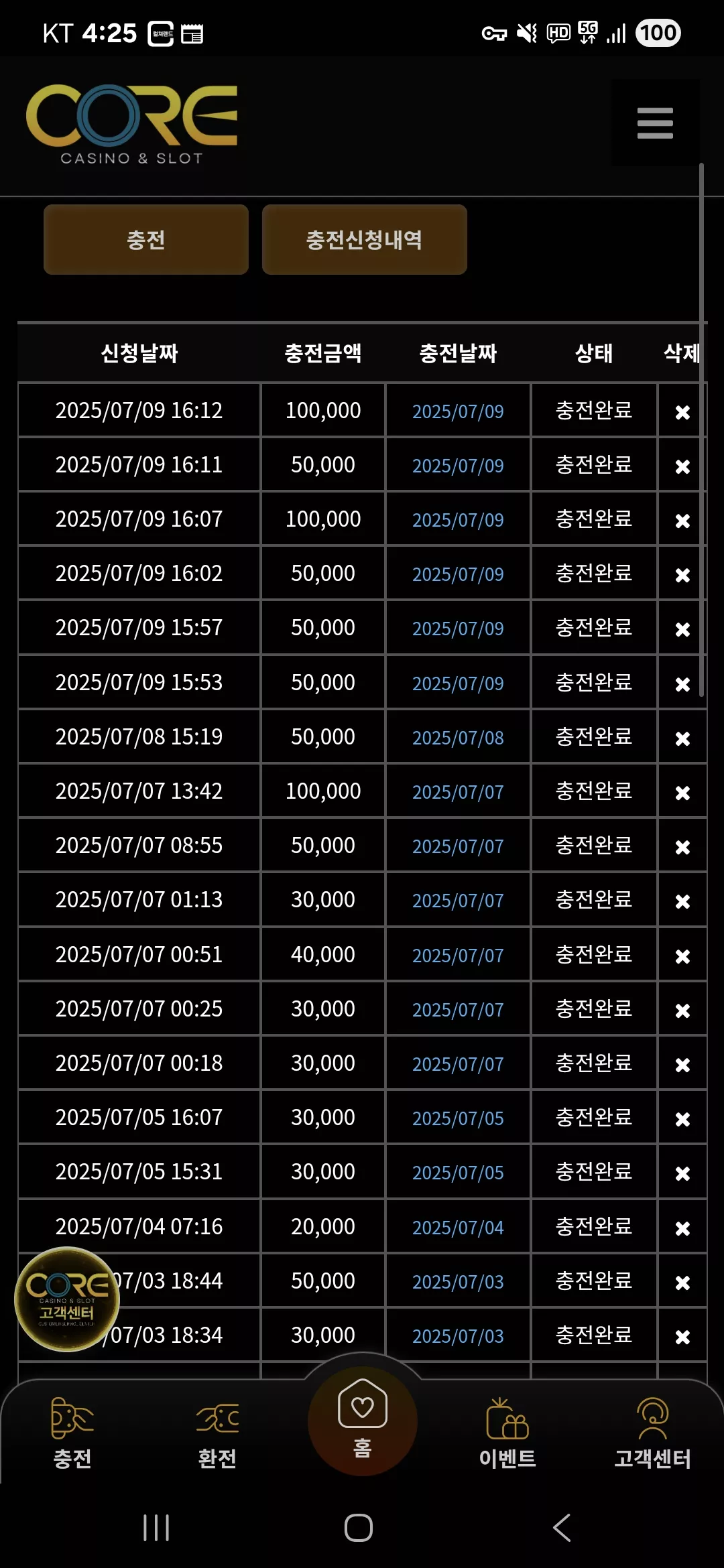
Task: Delete the 2025/07/05 16:07 record
Action: tap(682, 1119)
